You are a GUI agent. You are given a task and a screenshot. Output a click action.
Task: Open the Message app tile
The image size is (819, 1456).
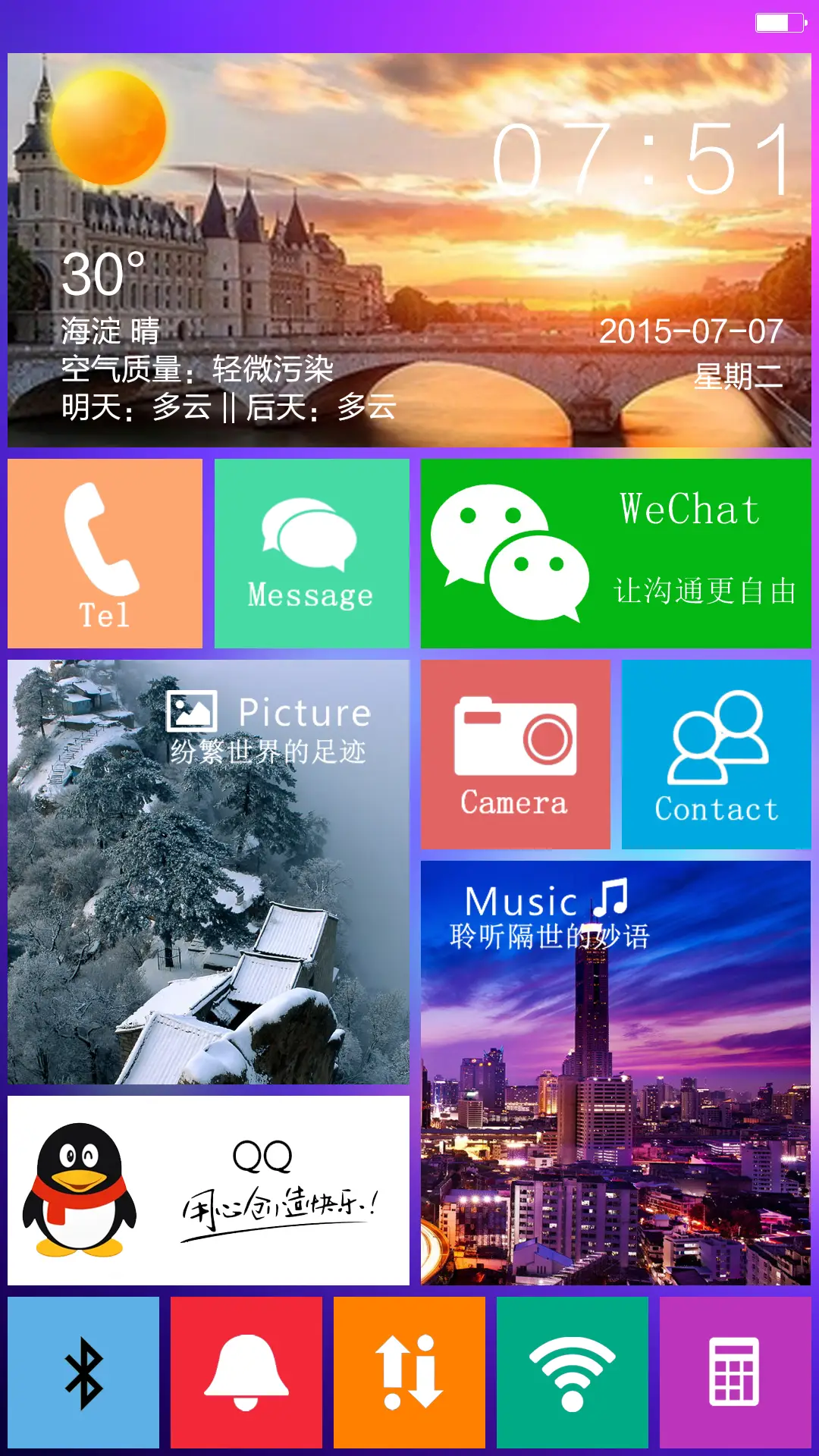tap(311, 554)
